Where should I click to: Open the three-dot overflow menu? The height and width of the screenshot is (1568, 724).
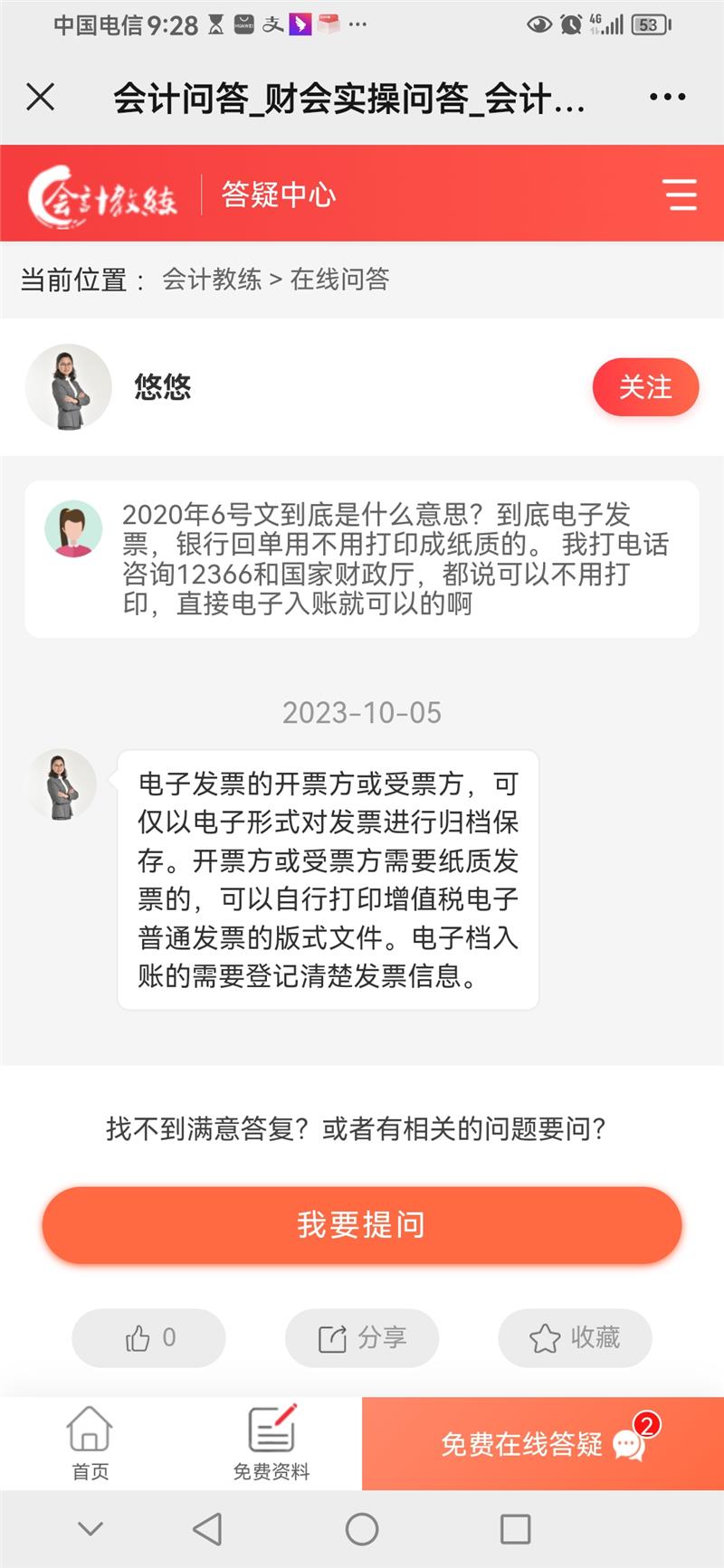click(667, 97)
